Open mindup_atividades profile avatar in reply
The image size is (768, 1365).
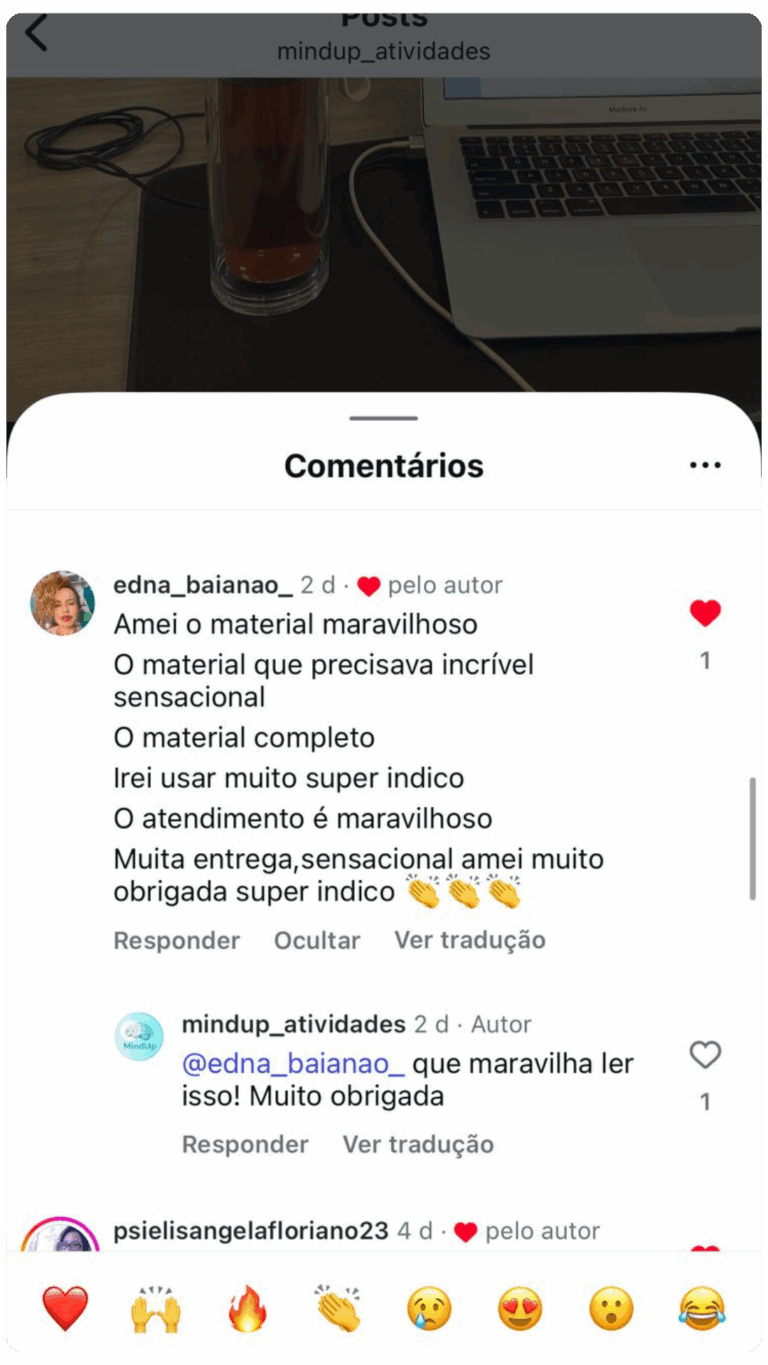(x=139, y=1037)
